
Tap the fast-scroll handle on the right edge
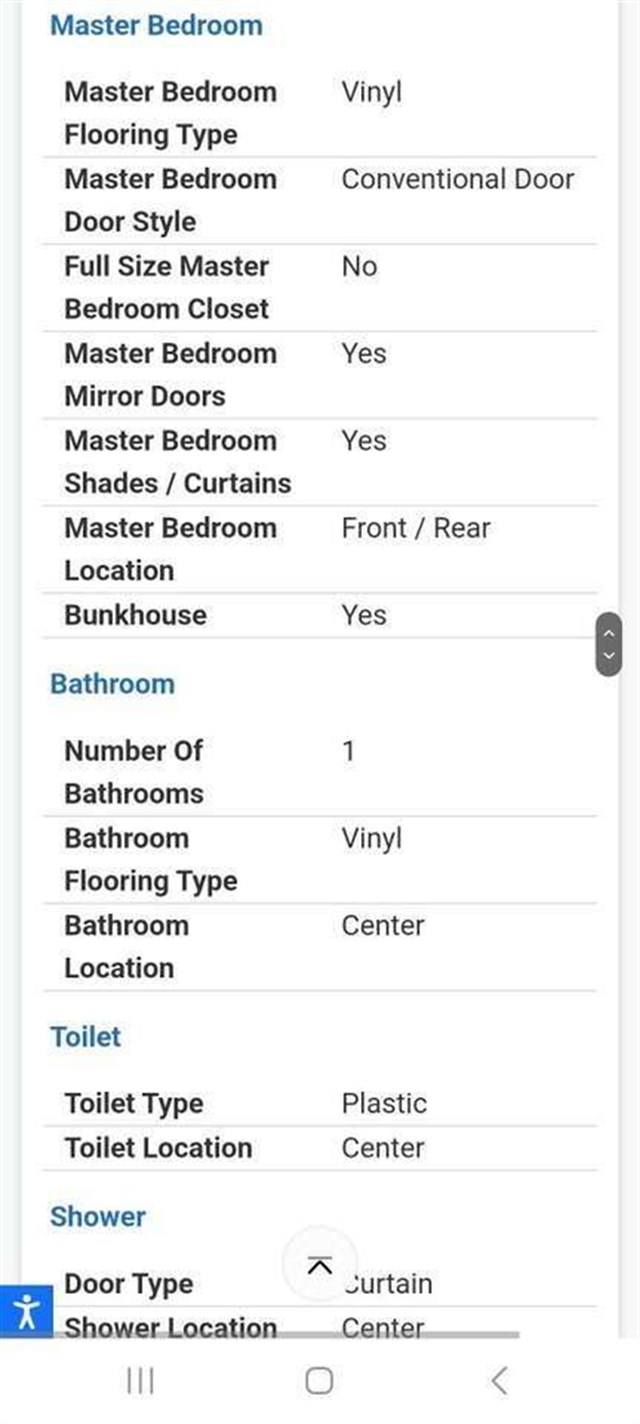(x=609, y=645)
